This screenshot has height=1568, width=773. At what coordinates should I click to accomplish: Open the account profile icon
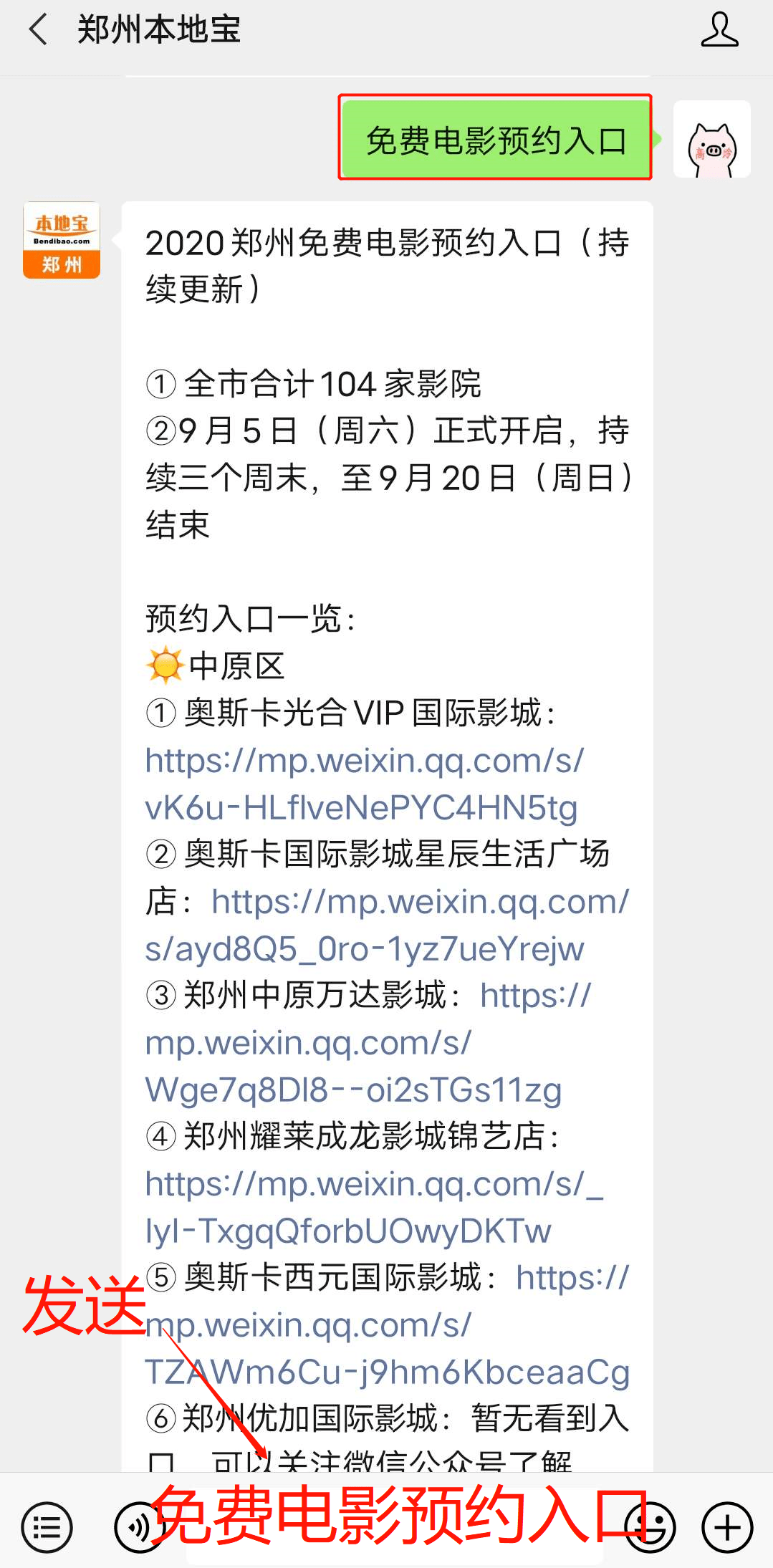719,30
